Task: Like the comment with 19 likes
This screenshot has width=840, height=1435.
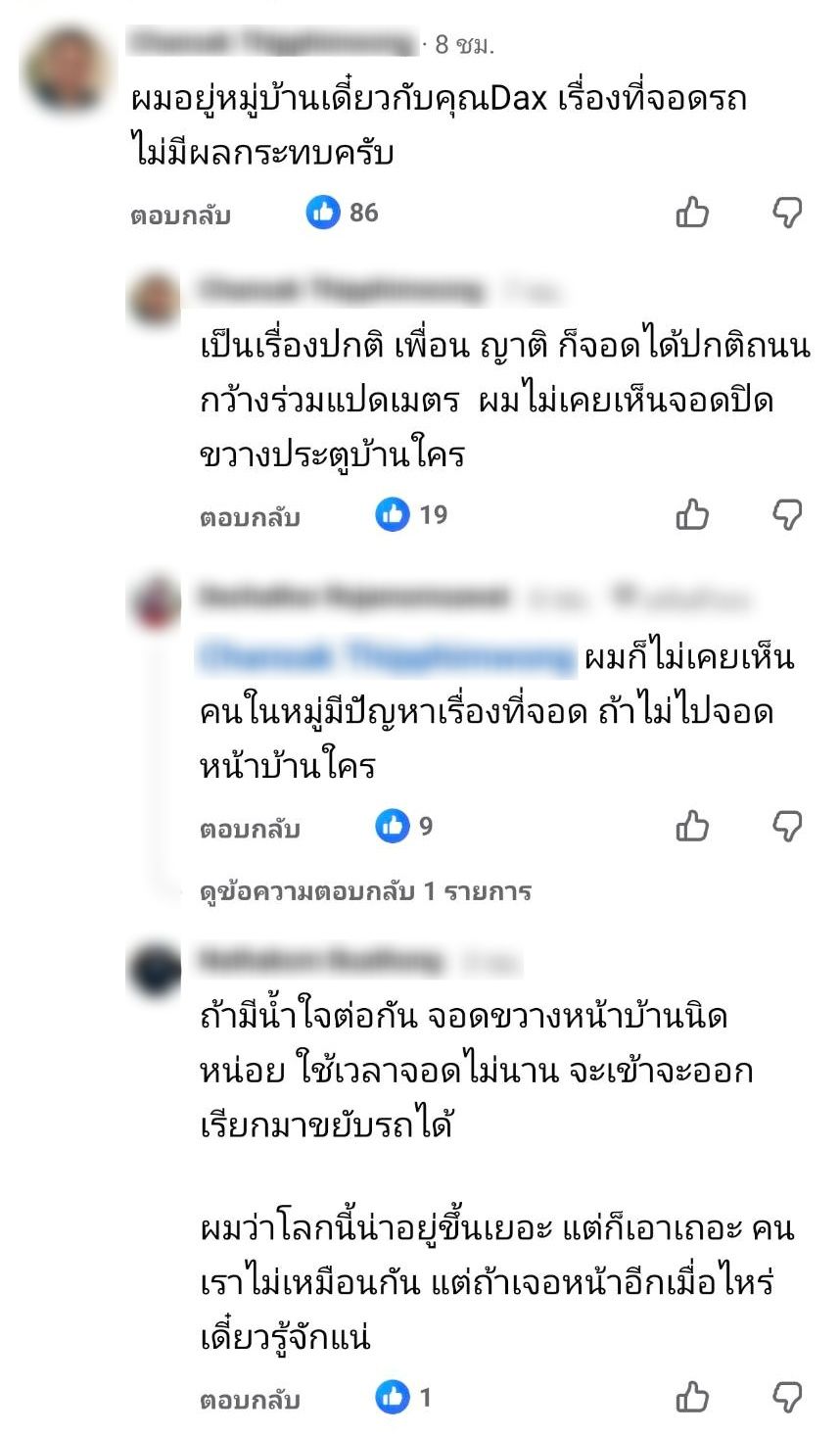Action: pyautogui.click(x=693, y=514)
